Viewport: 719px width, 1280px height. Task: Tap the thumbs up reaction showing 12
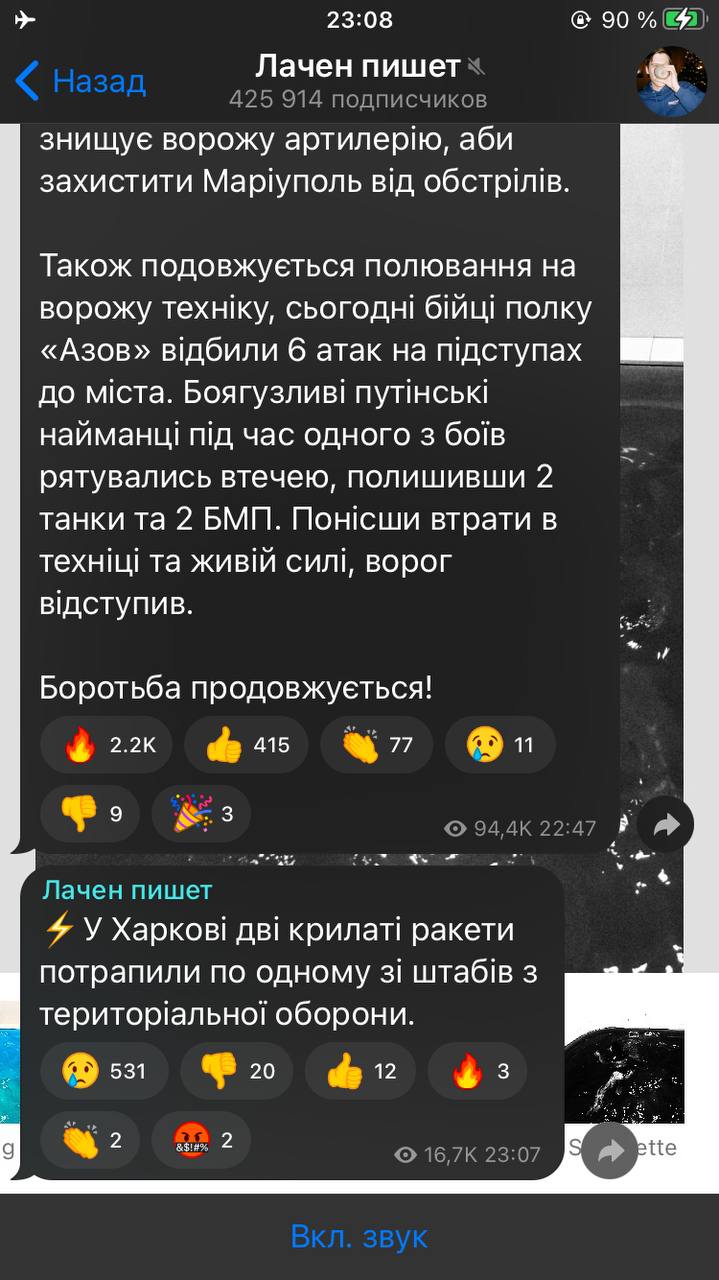360,1071
